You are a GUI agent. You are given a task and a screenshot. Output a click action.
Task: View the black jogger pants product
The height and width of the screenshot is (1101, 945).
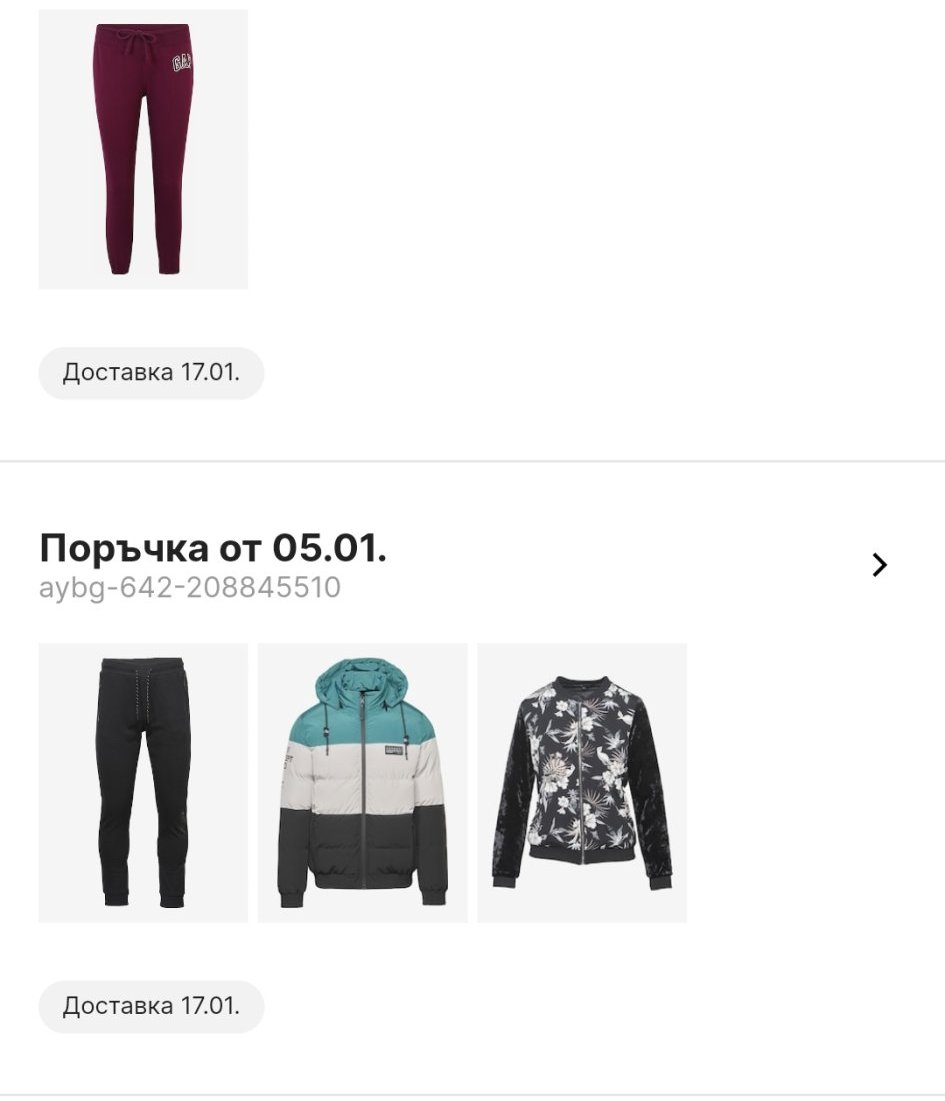click(x=143, y=782)
